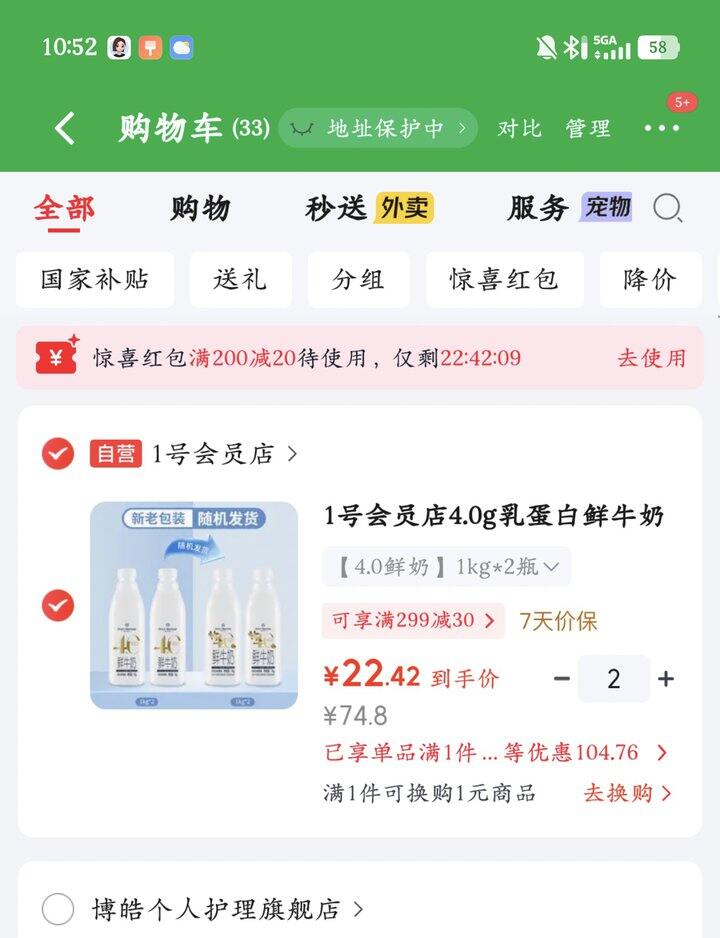Increase milk quantity with the plus button
This screenshot has width=720, height=938.
click(x=666, y=678)
